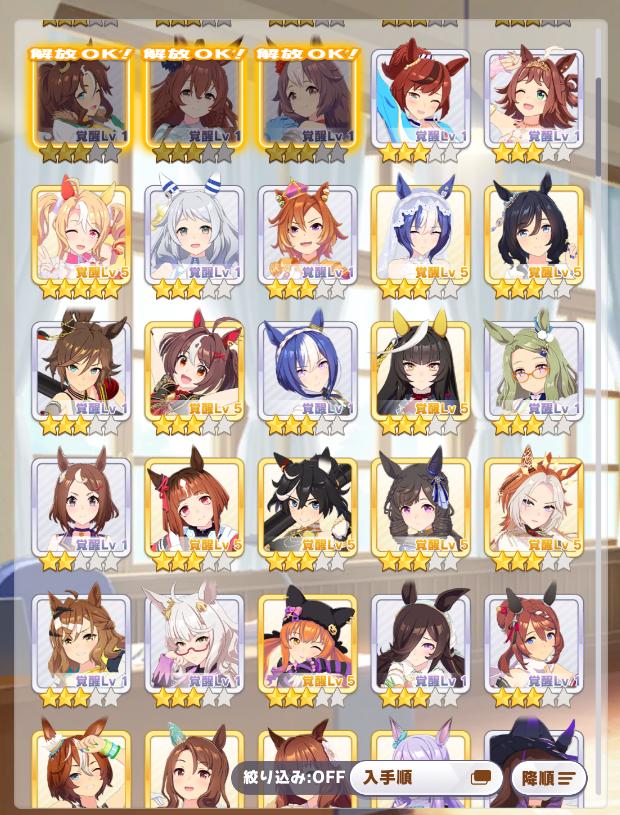Select the silver-haired character with blue striped ears
Viewport: 620px width, 815px height.
(194, 240)
